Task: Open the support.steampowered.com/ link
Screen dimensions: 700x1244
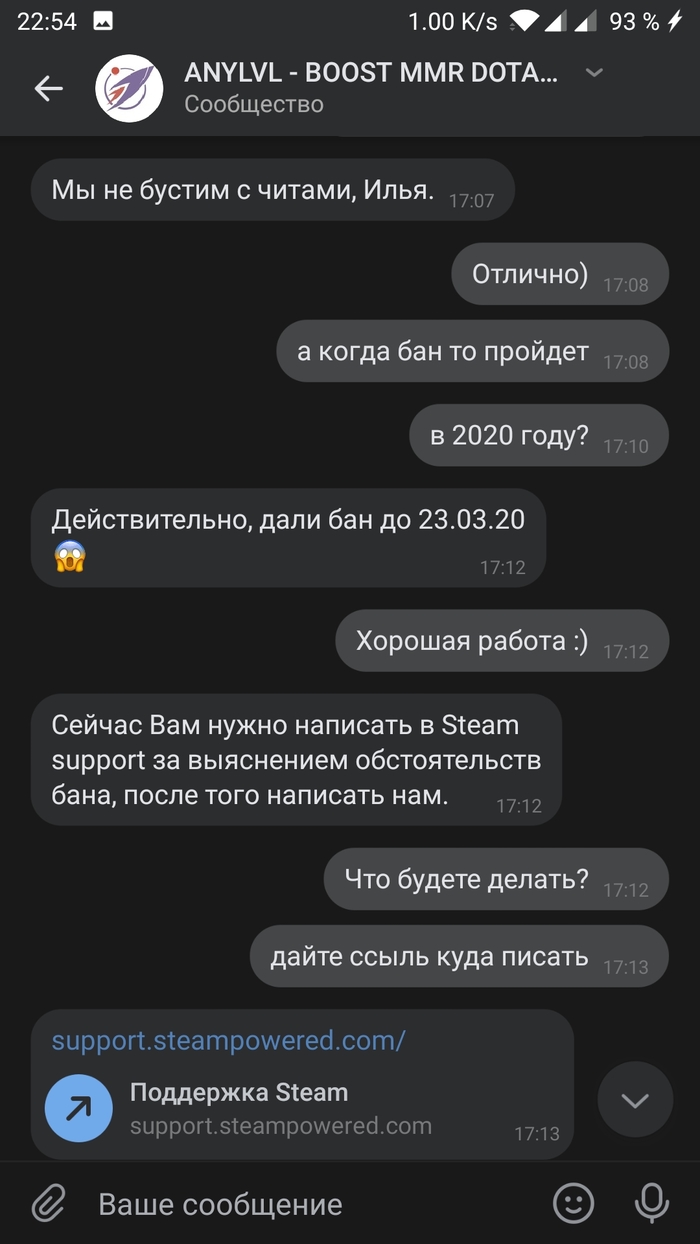Action: pyautogui.click(x=228, y=1040)
